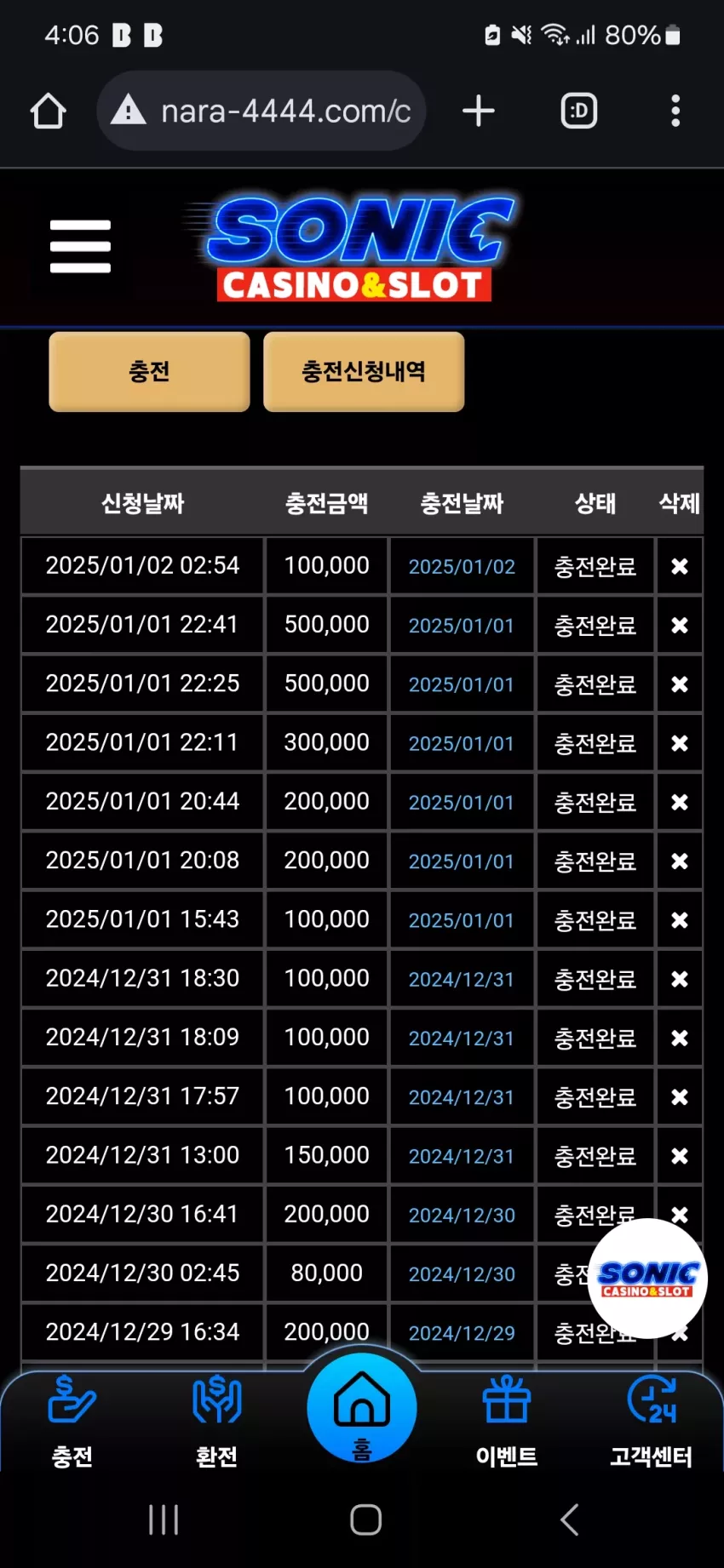Go to the 홈 tab
724x1568 pixels.
click(362, 1408)
